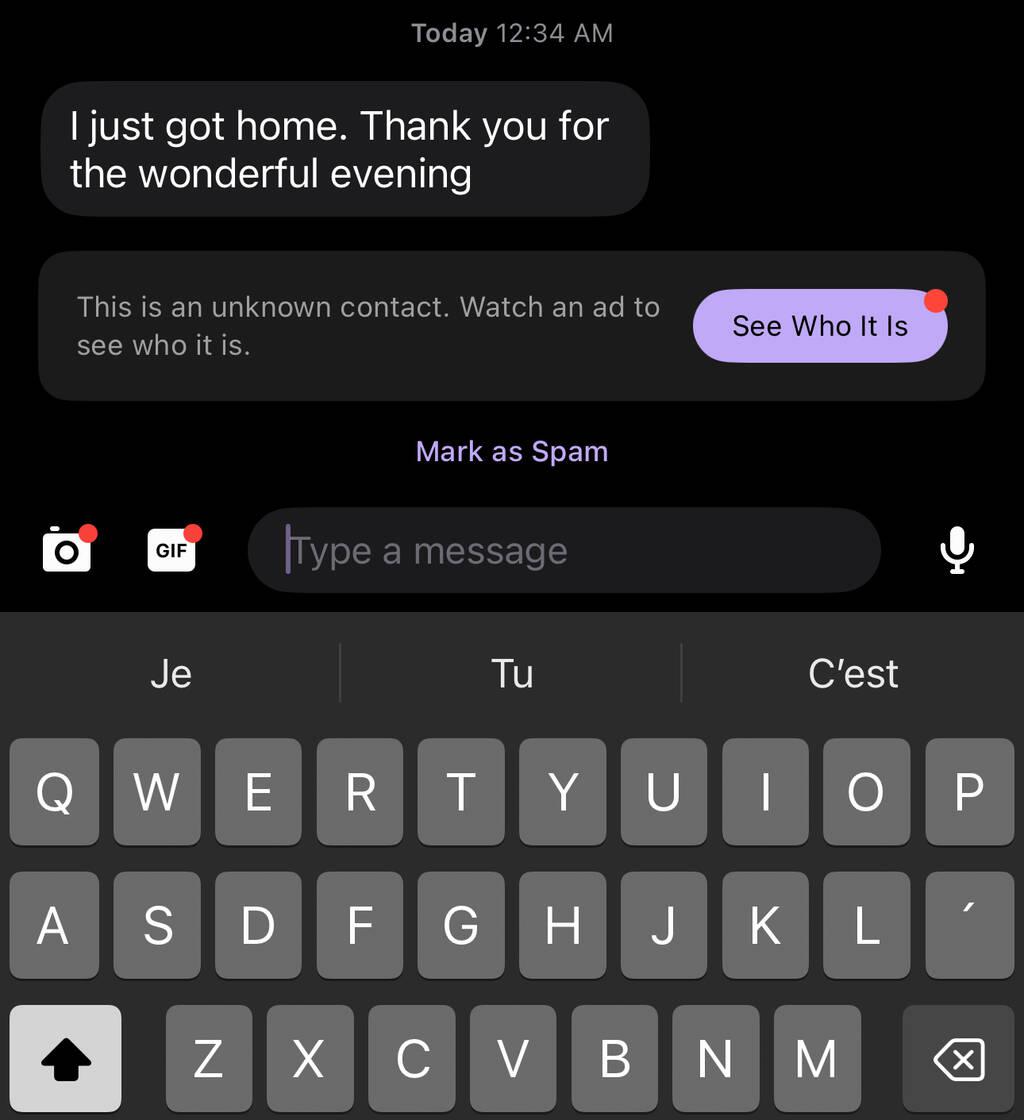Mark this conversation as spam
Image resolution: width=1024 pixels, height=1120 pixels.
(x=511, y=452)
